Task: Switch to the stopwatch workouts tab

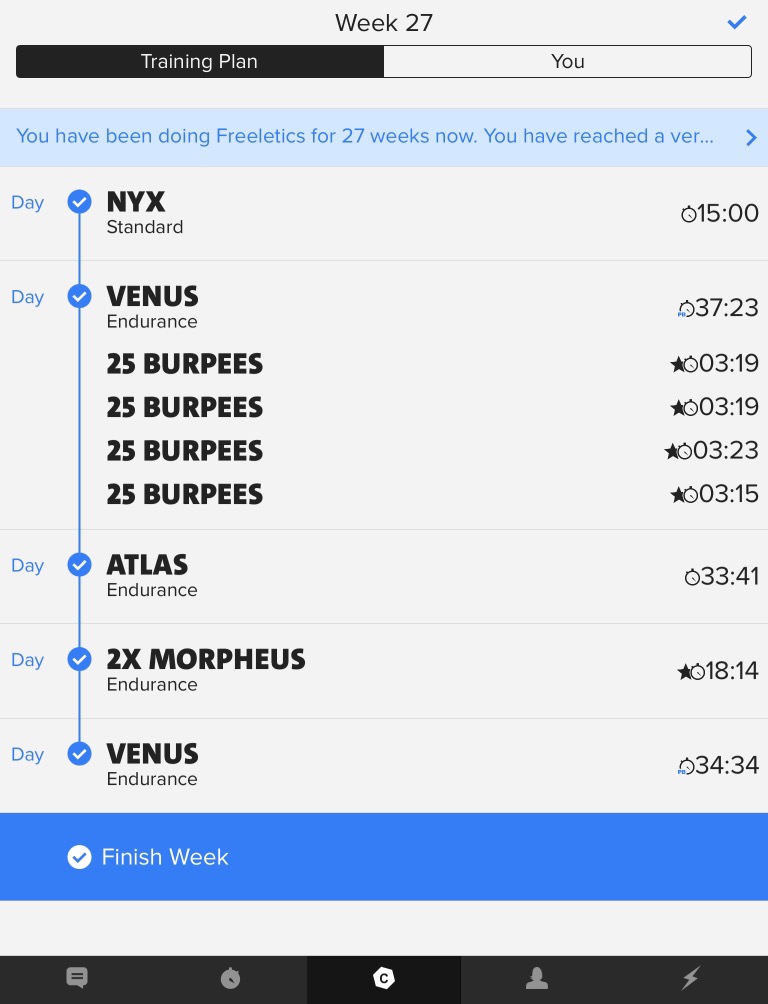Action: [230, 979]
